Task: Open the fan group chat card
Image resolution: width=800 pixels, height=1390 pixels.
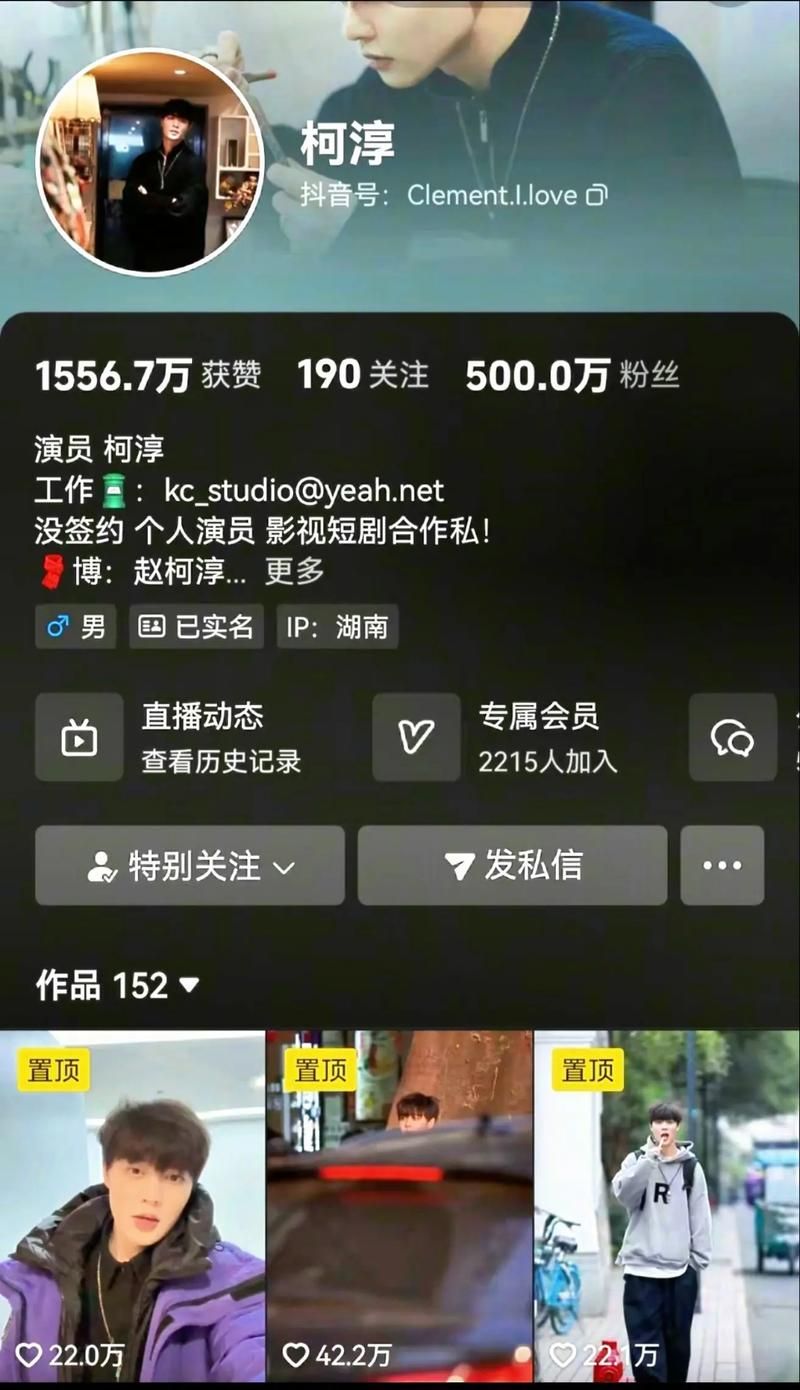Action: [x=733, y=737]
